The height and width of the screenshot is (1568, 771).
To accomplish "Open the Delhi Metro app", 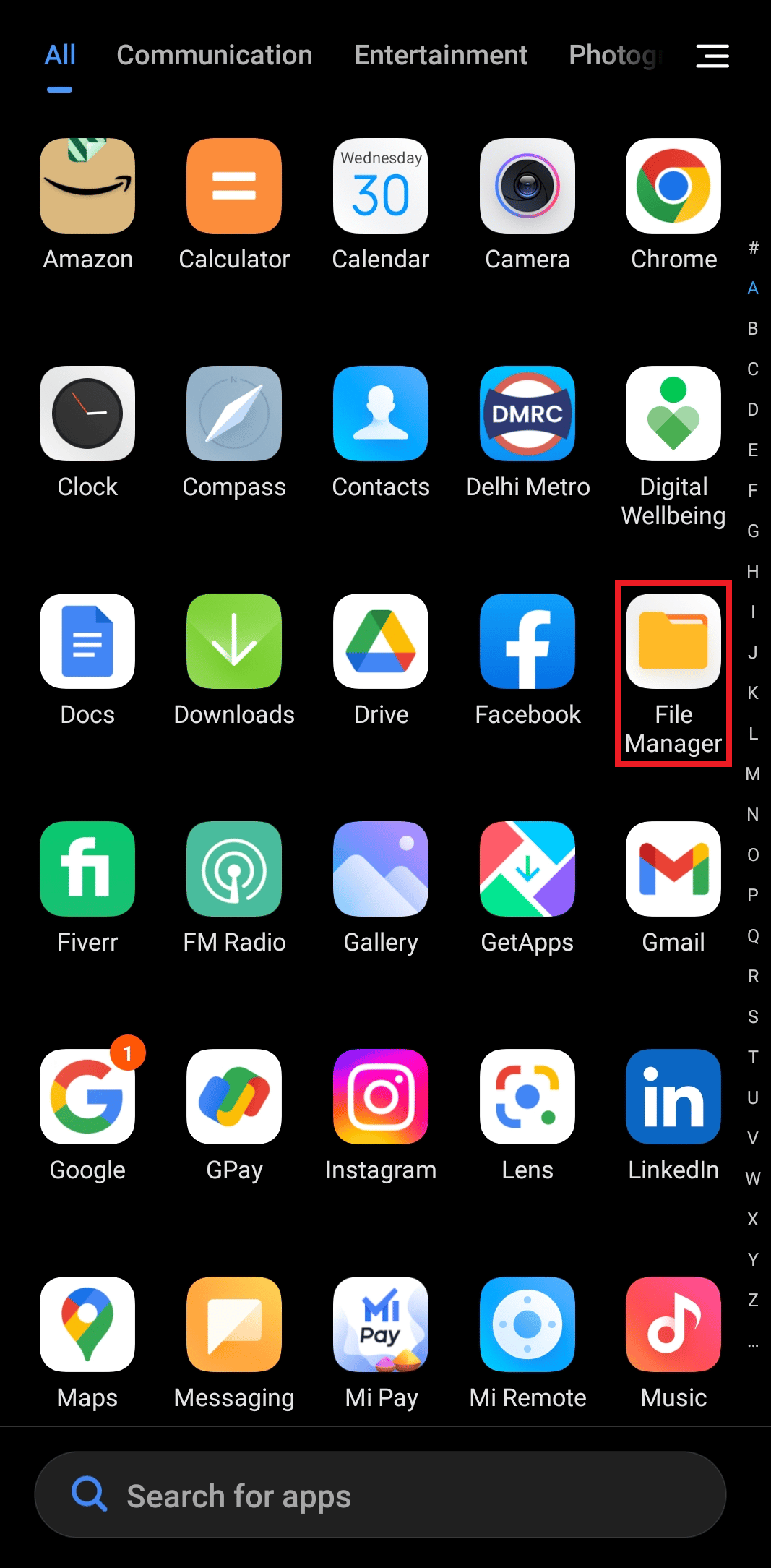I will 527,414.
